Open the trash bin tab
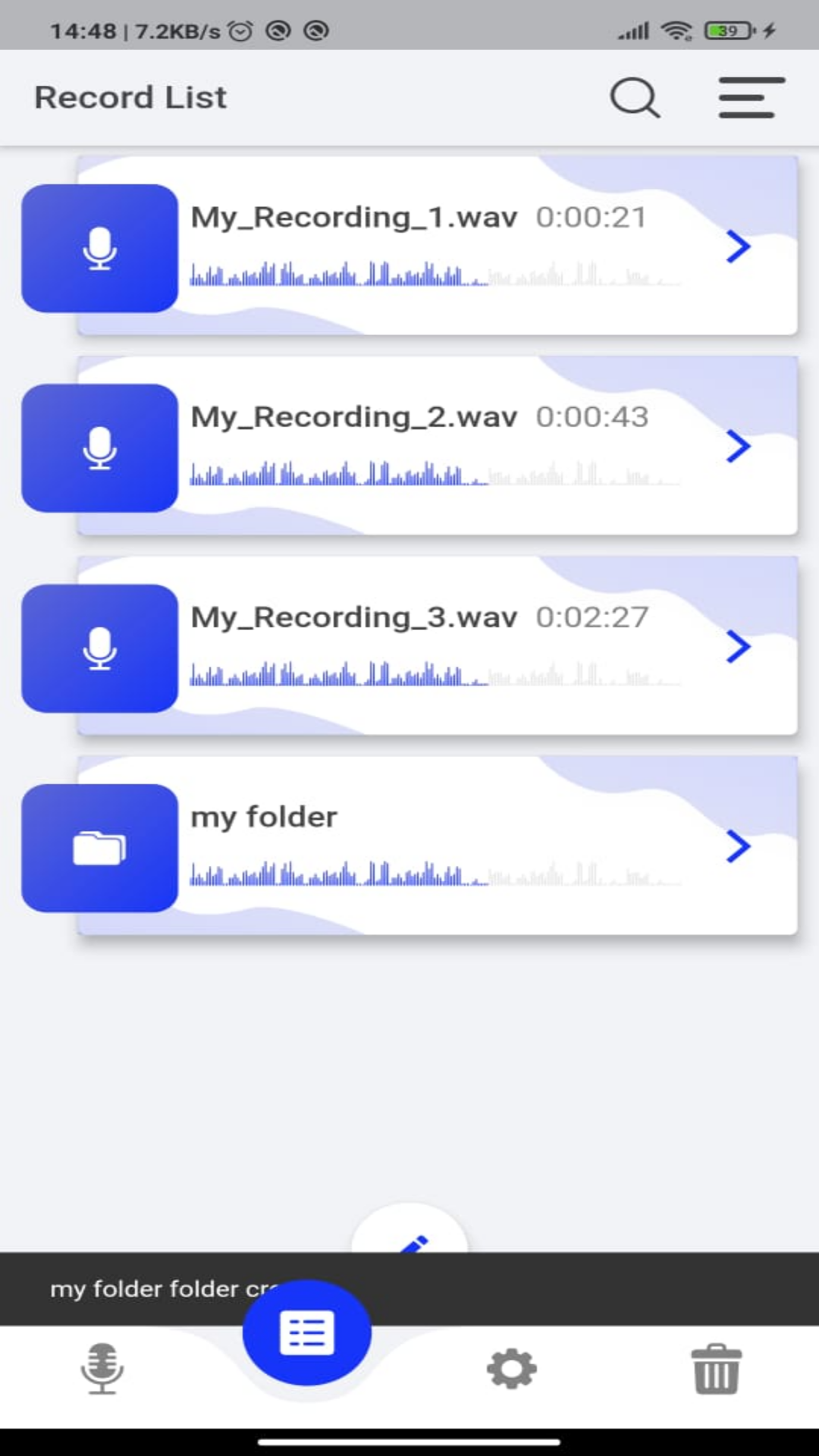Screen dimensions: 819x1456 (716, 1368)
